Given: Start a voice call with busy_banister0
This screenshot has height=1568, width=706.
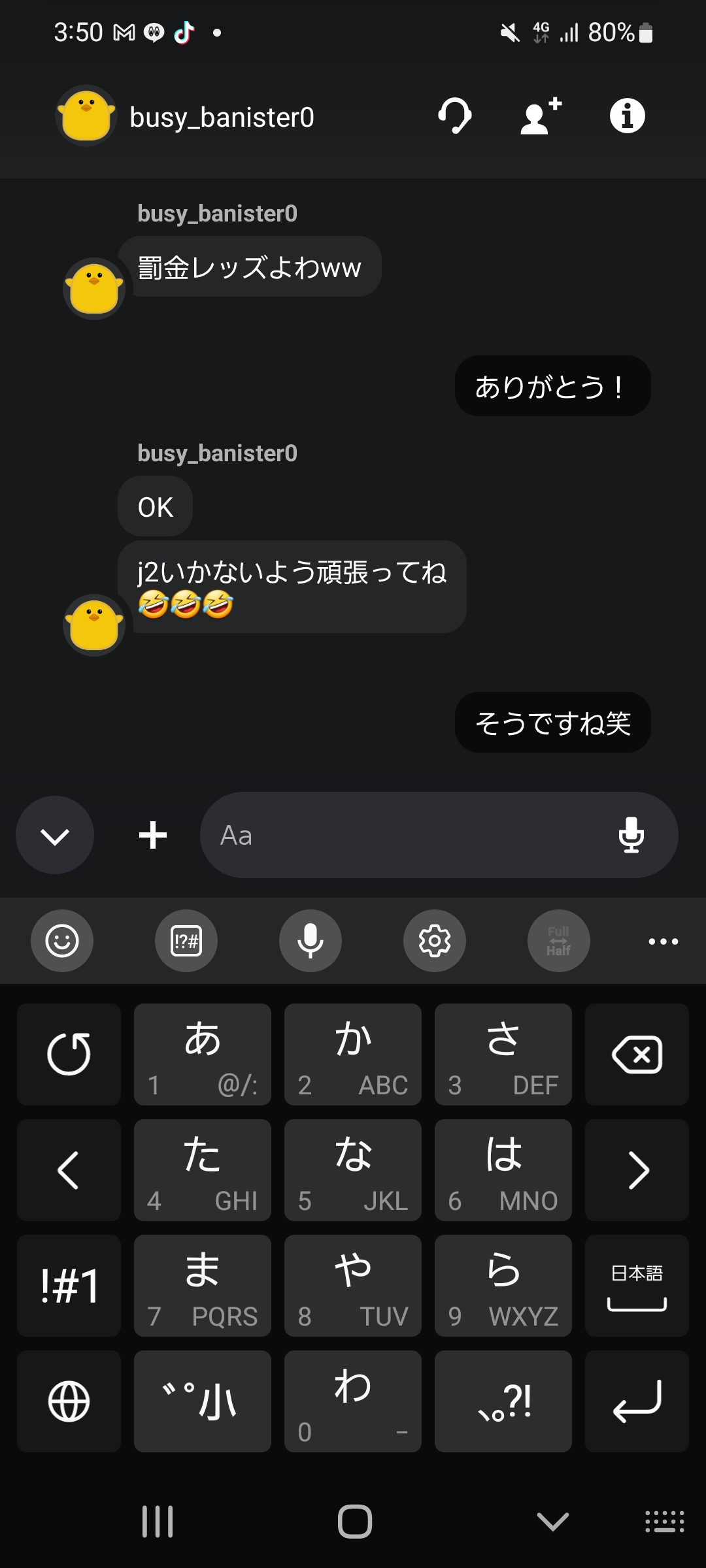Looking at the screenshot, I should tap(455, 116).
